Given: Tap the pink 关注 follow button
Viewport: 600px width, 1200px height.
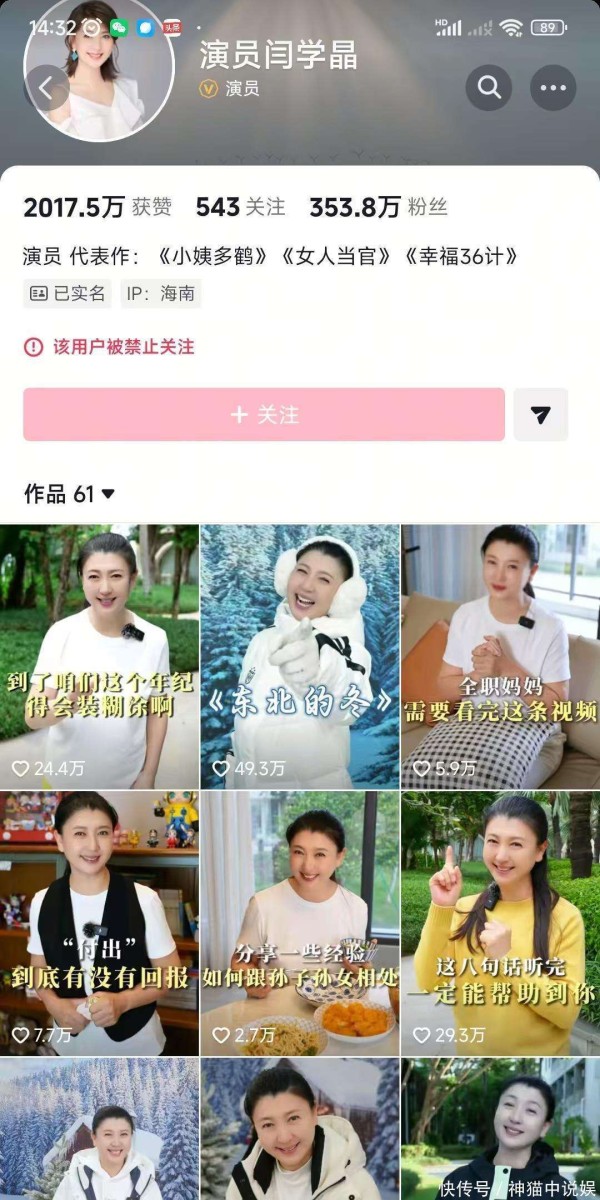Looking at the screenshot, I should click(x=264, y=415).
